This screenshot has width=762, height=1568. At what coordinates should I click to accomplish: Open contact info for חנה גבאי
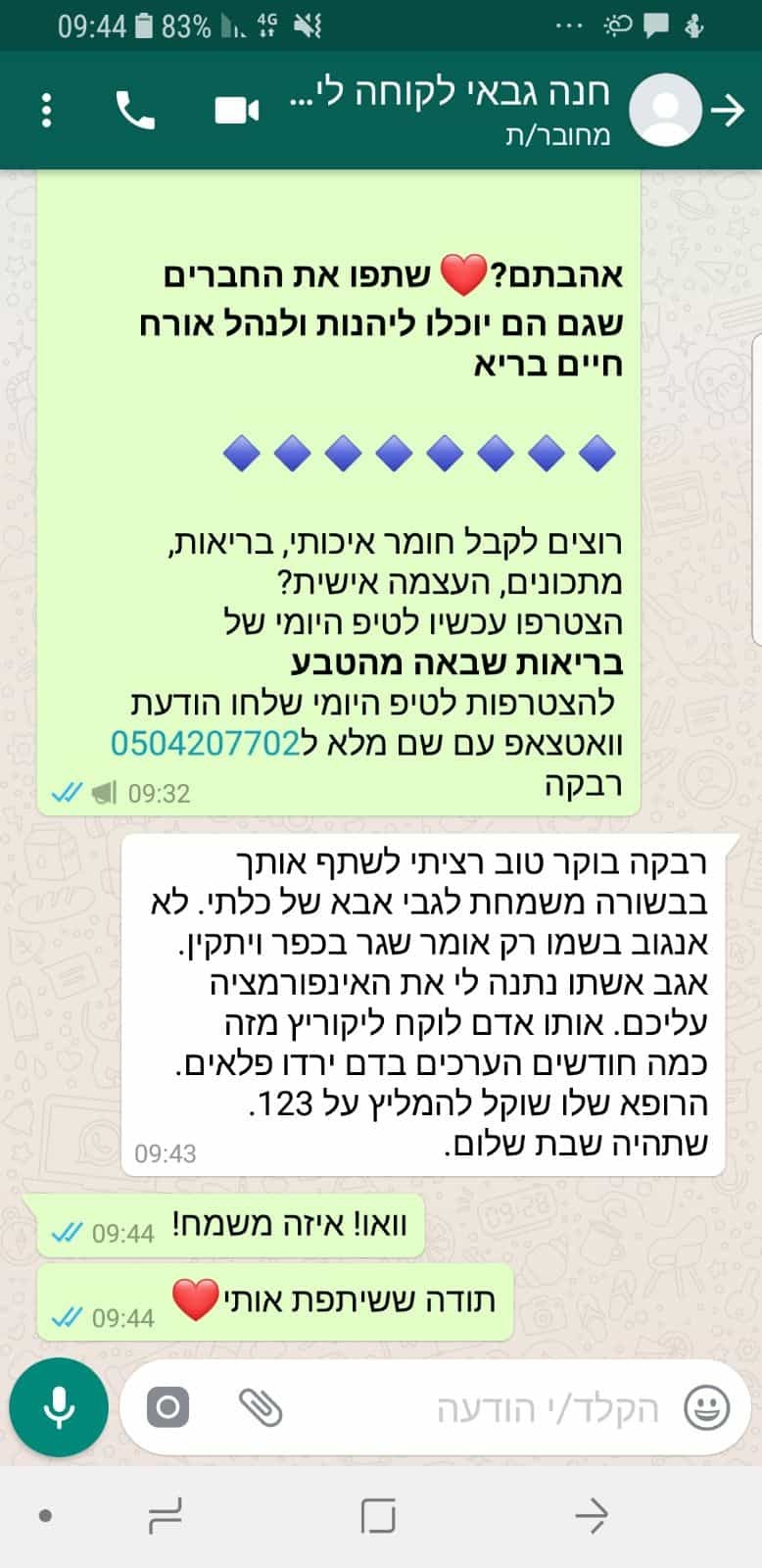(x=451, y=108)
